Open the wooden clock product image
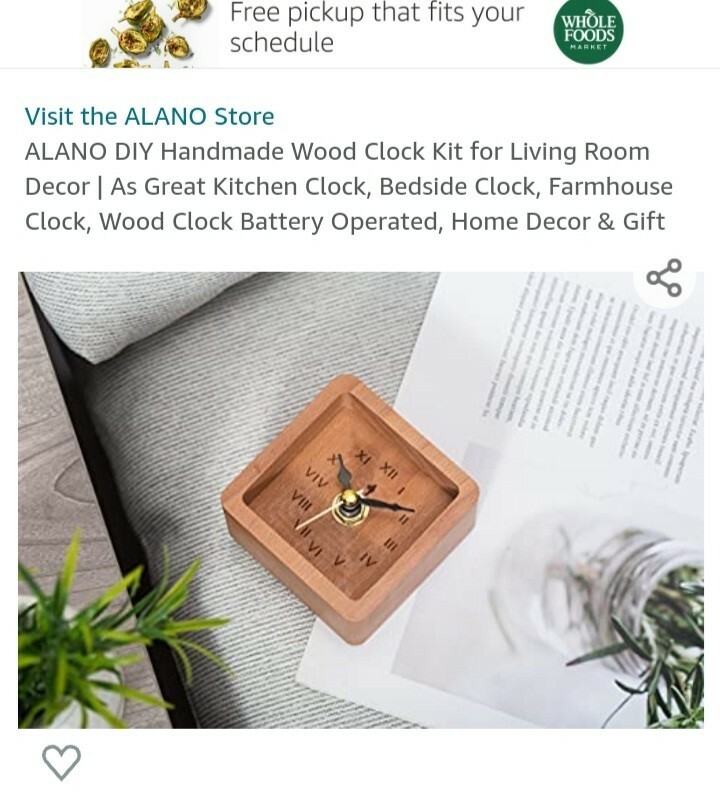Viewport: 720px width, 794px height. tap(360, 500)
